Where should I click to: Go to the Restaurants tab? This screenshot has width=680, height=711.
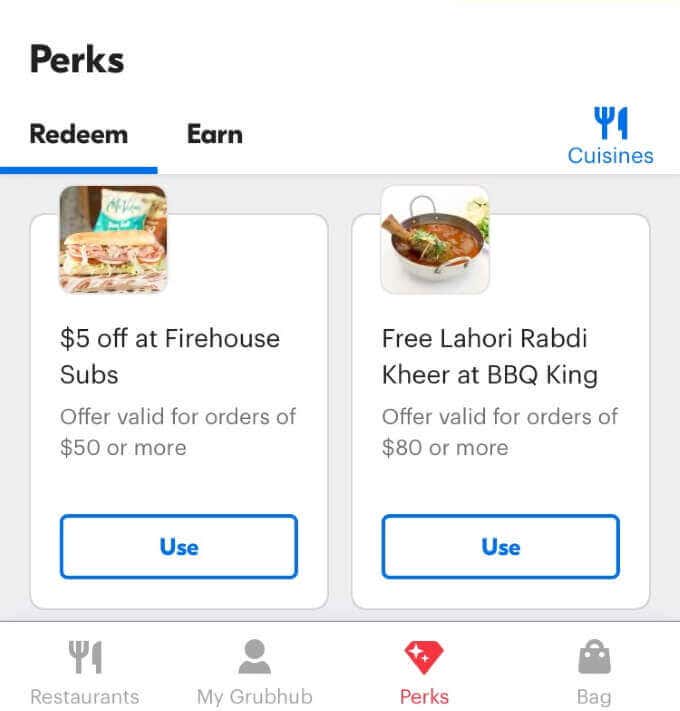[x=85, y=673]
